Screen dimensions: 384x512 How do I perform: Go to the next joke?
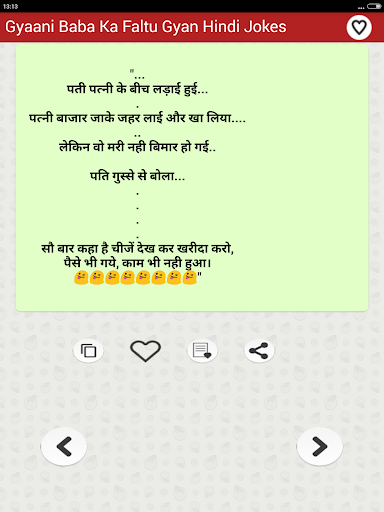click(x=320, y=446)
